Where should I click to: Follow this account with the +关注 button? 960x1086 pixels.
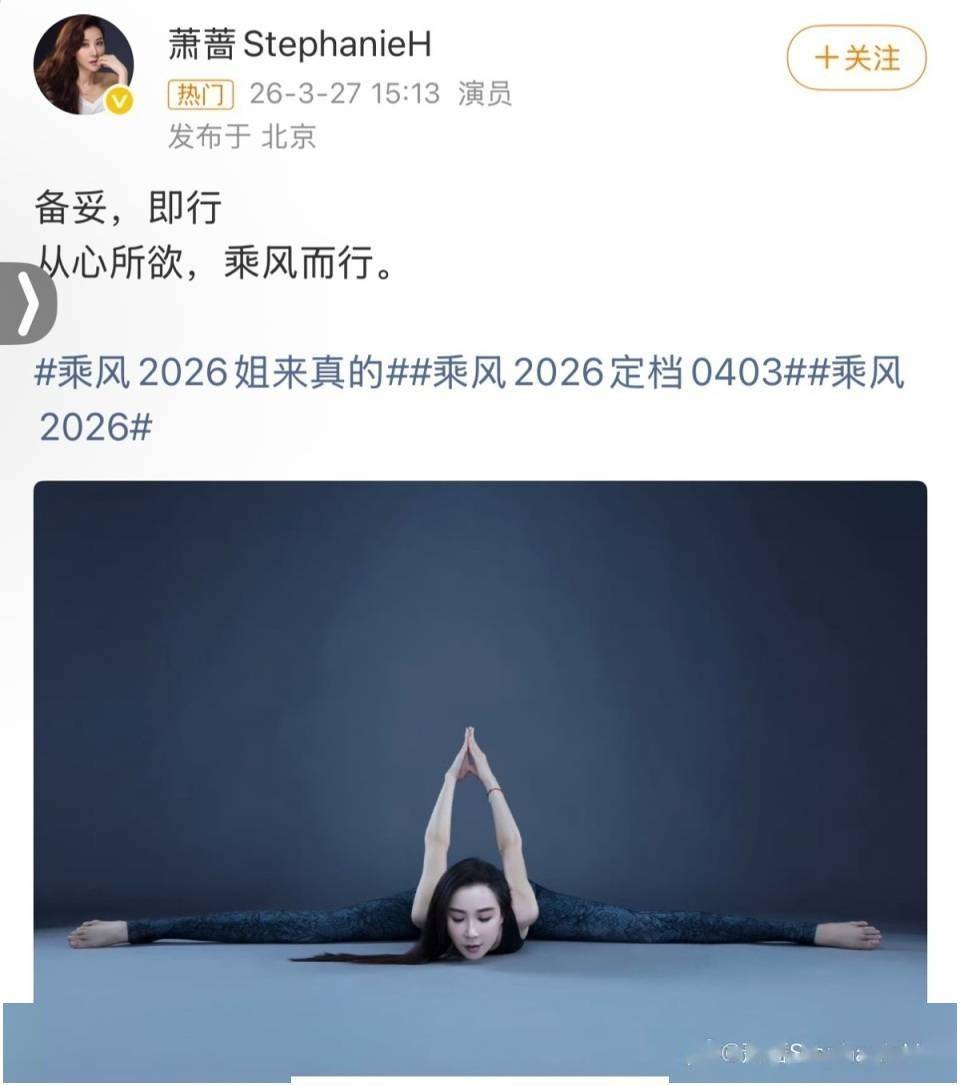(857, 58)
